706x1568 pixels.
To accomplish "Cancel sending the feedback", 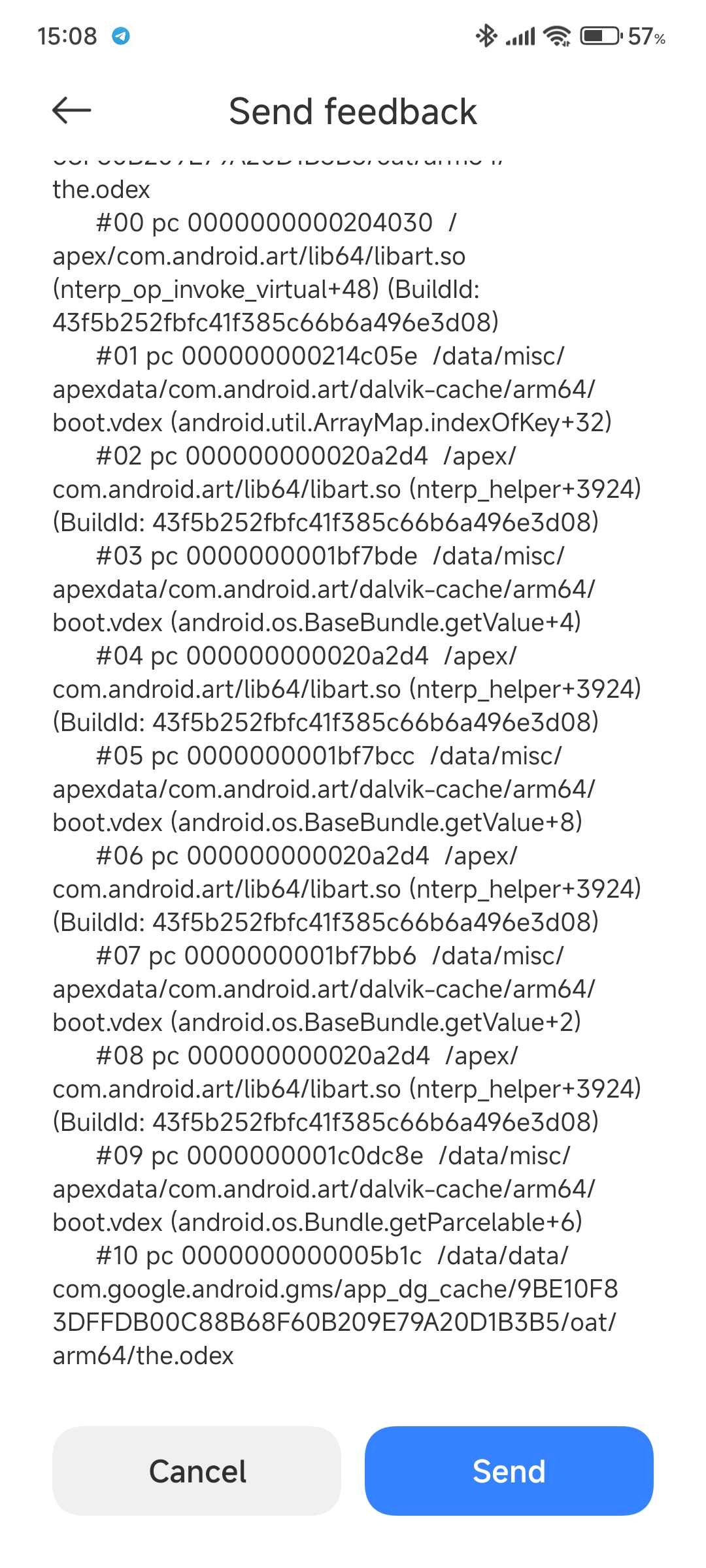I will 197,1471.
